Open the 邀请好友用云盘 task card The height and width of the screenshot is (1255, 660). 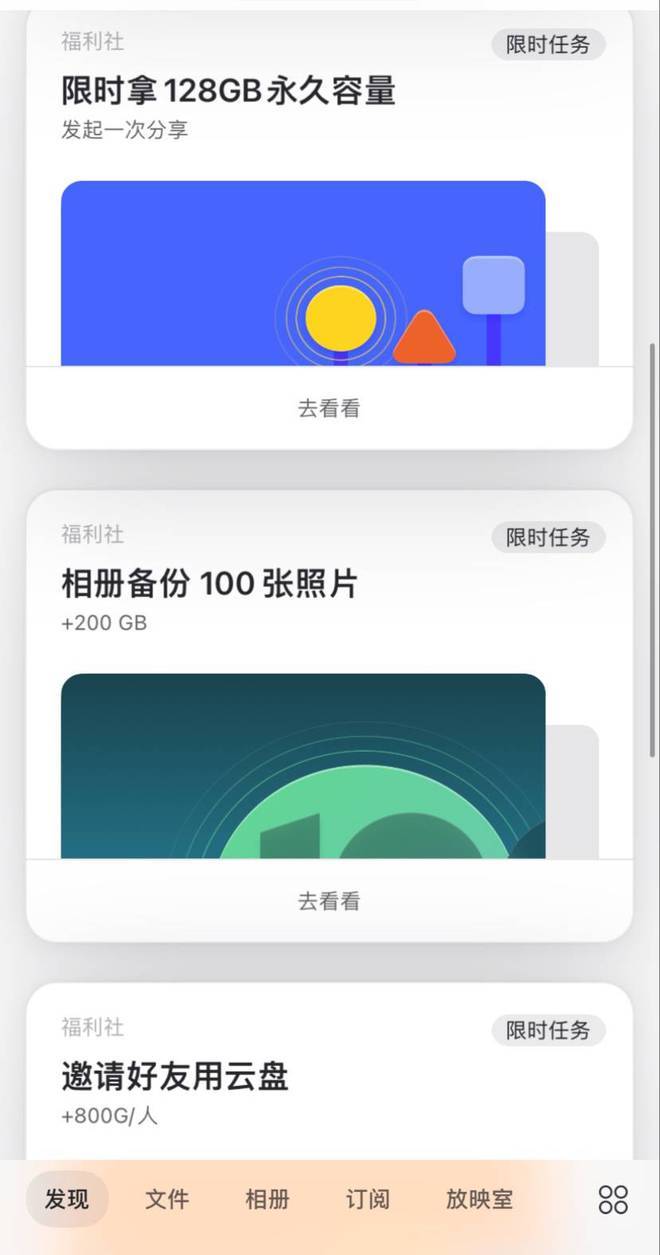(x=175, y=1078)
